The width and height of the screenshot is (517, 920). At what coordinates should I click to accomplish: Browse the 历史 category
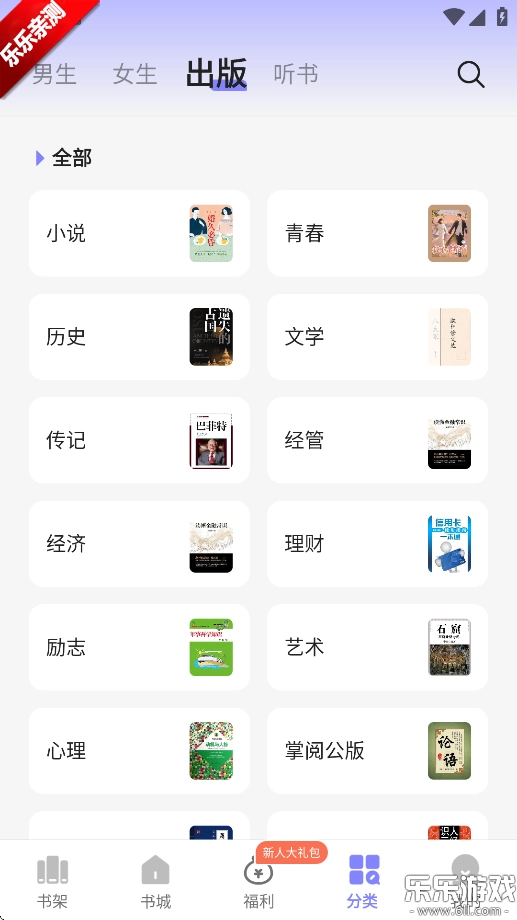point(139,337)
